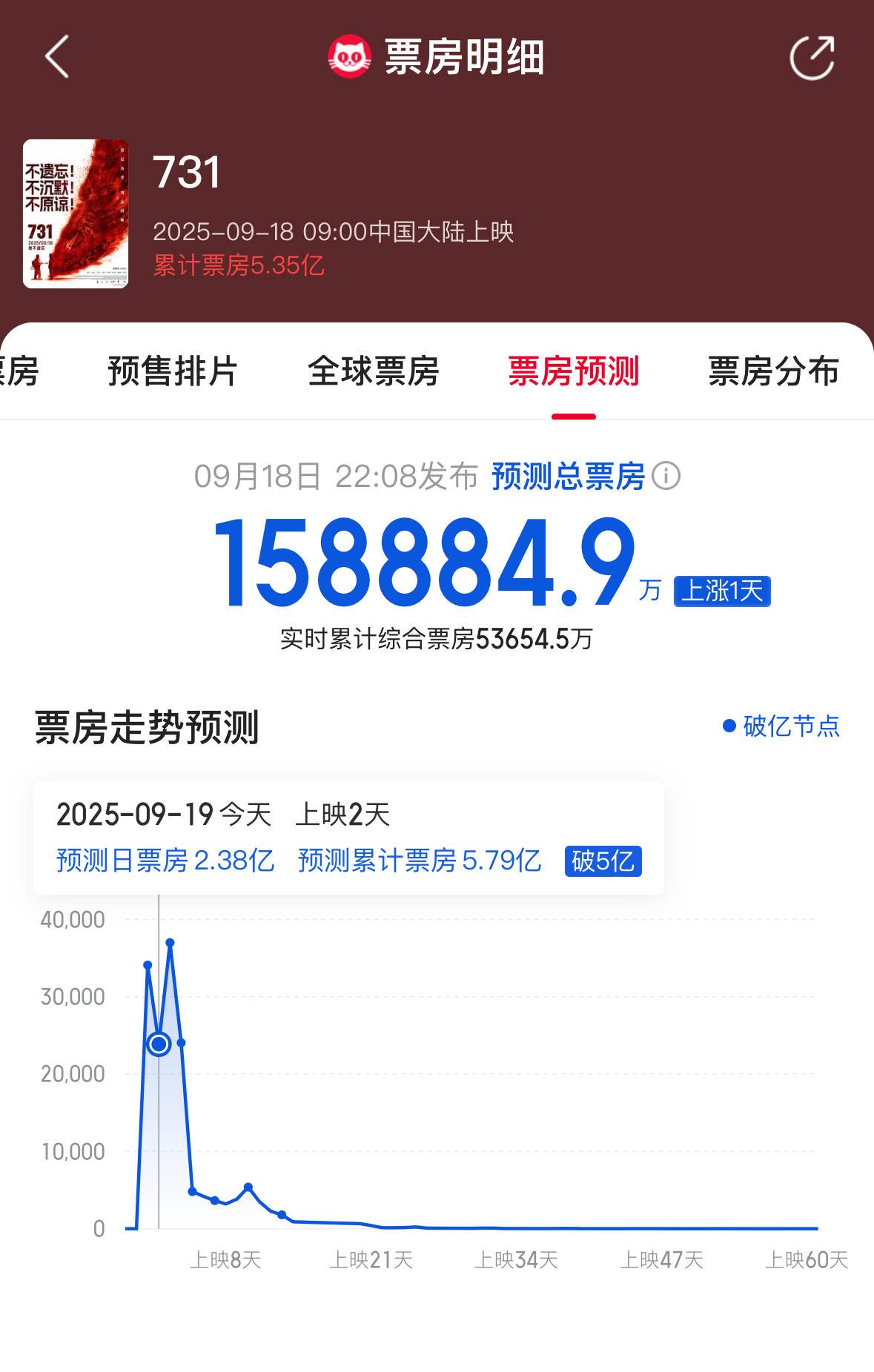874x1372 pixels.
Task: Open the 票房分布 tab
Action: [x=773, y=371]
